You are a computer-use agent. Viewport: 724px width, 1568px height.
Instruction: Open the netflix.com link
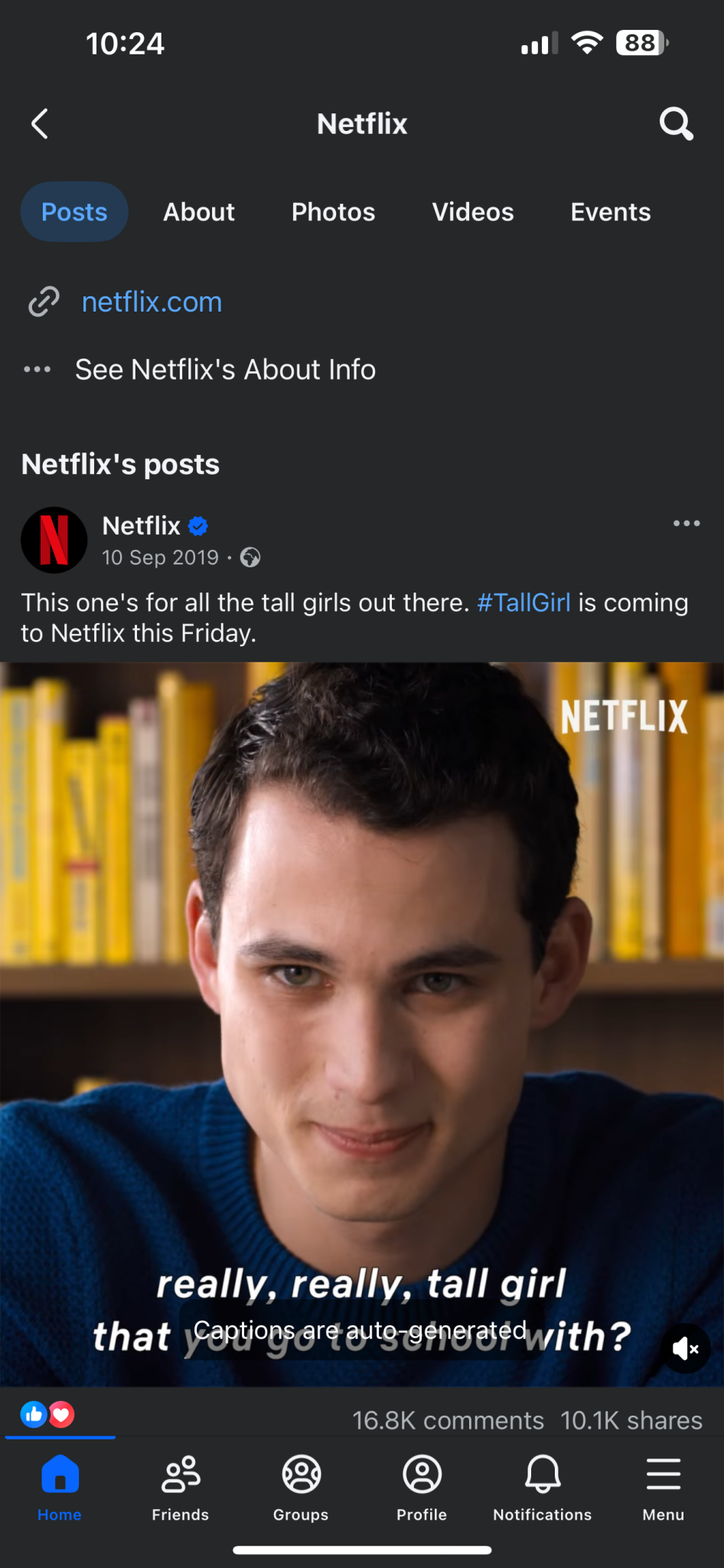click(152, 302)
